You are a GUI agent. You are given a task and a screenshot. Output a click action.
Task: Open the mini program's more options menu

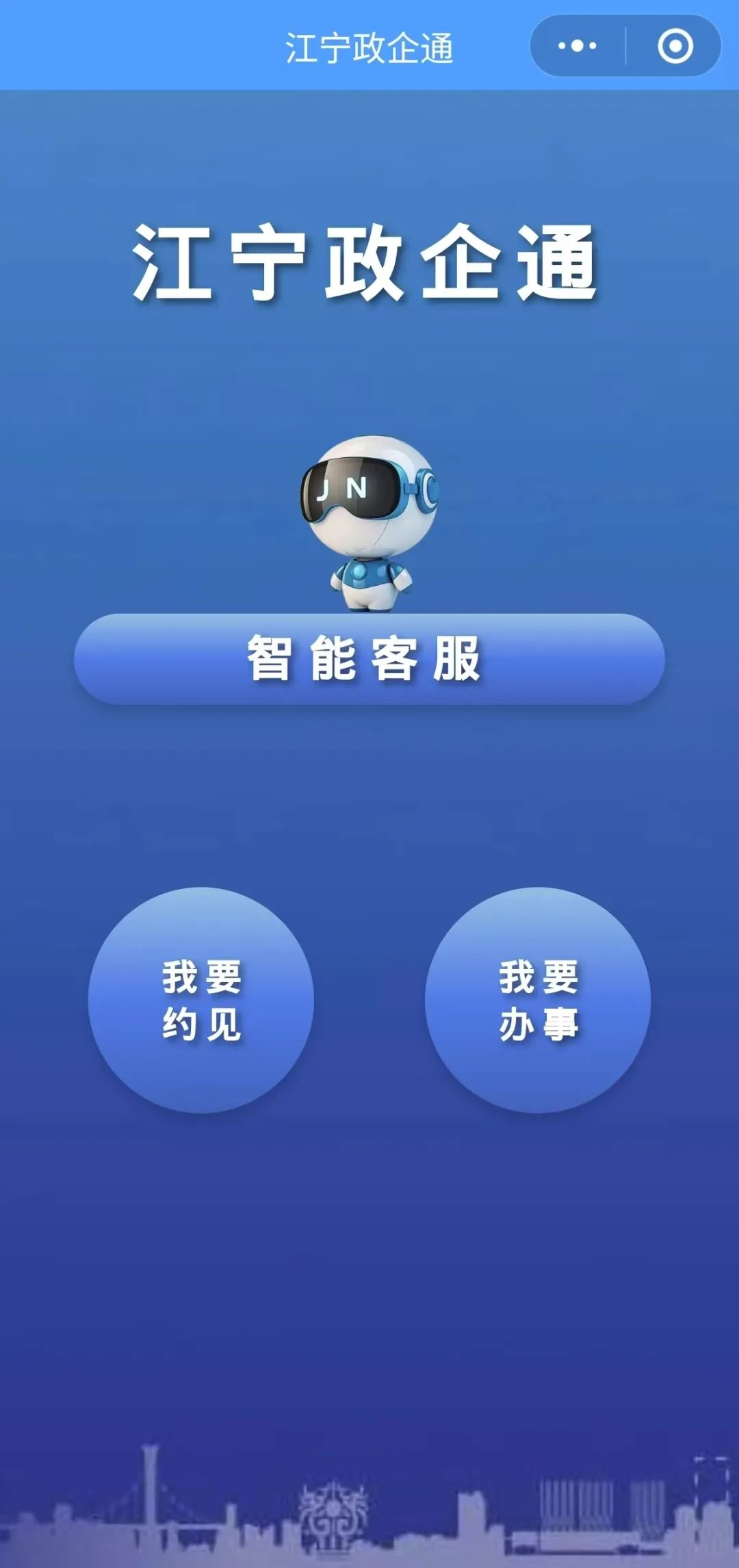(x=577, y=47)
